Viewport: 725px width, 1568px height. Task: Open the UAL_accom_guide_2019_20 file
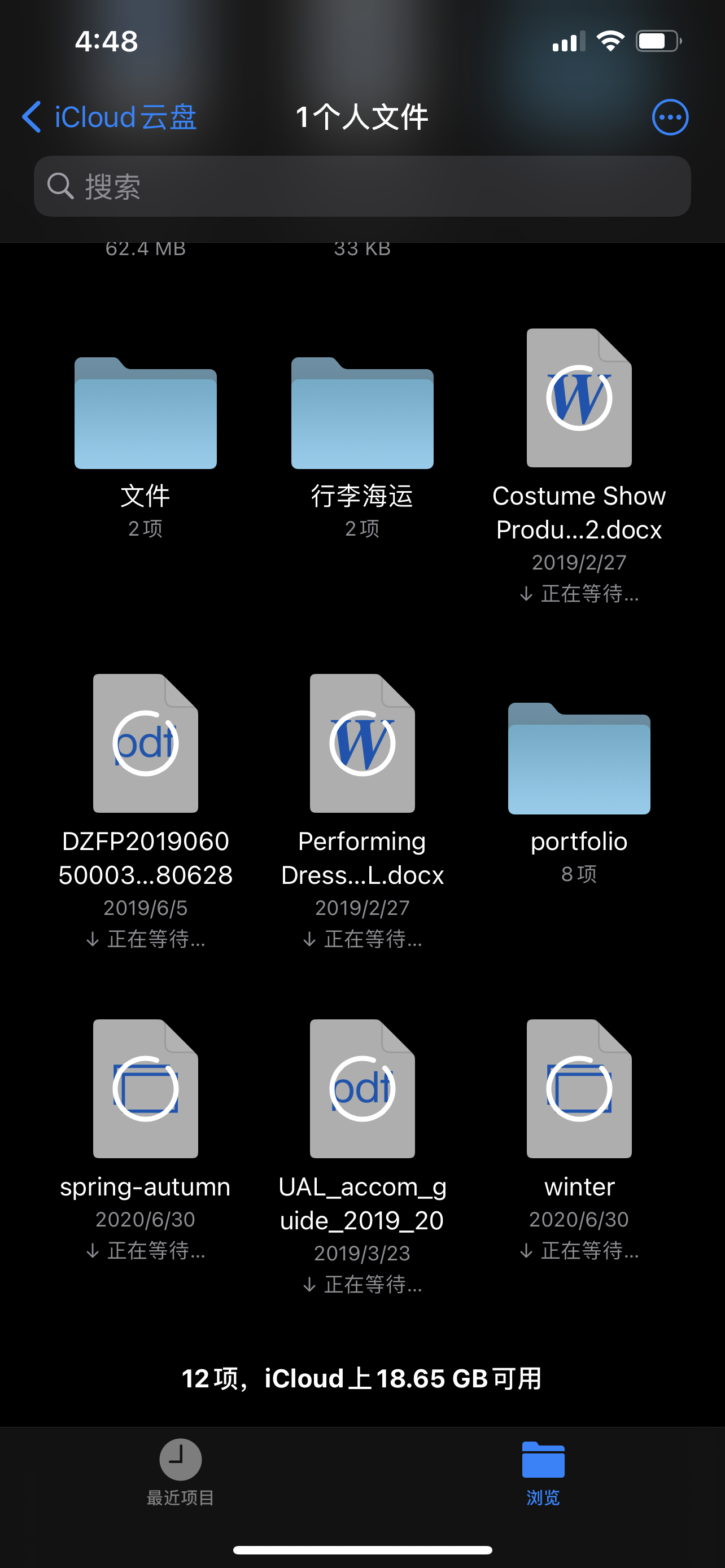(362, 1089)
